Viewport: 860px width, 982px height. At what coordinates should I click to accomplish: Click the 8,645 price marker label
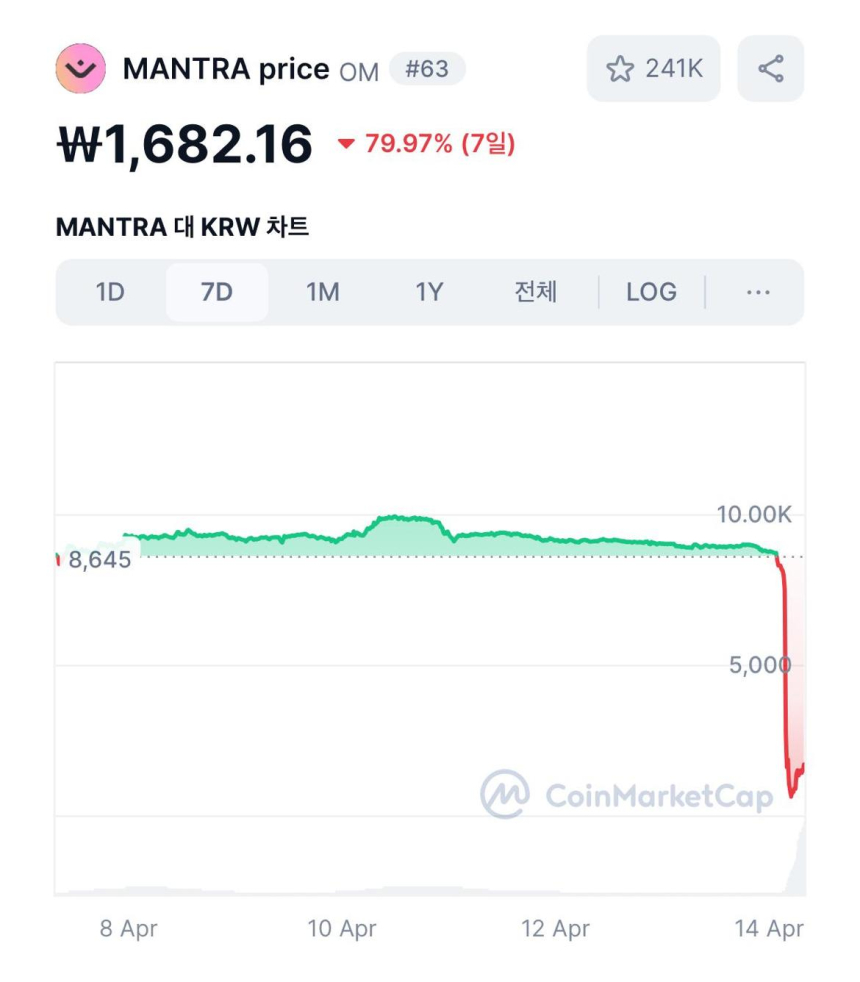click(x=103, y=560)
